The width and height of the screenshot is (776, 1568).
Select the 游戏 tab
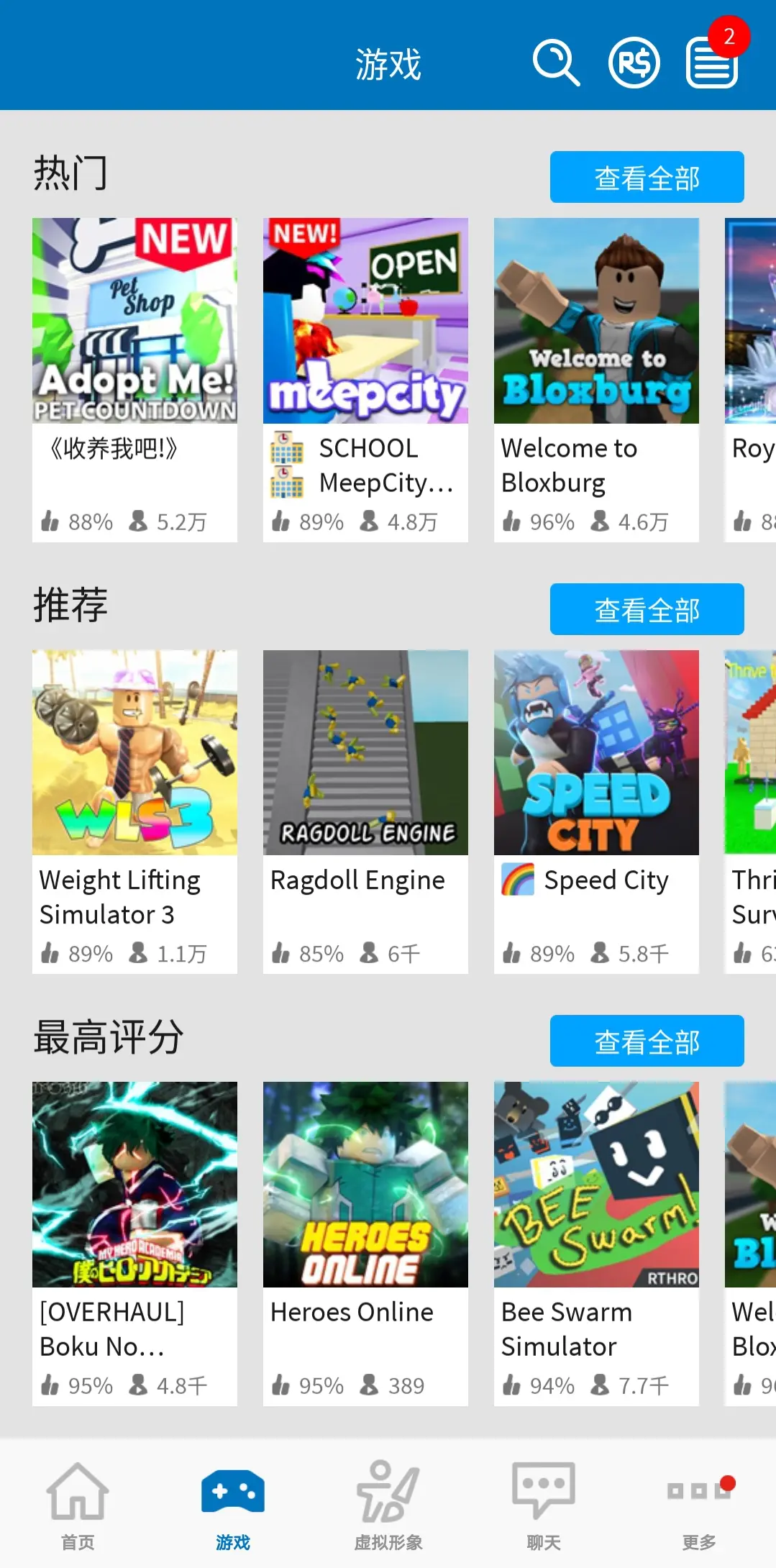coord(233,1503)
